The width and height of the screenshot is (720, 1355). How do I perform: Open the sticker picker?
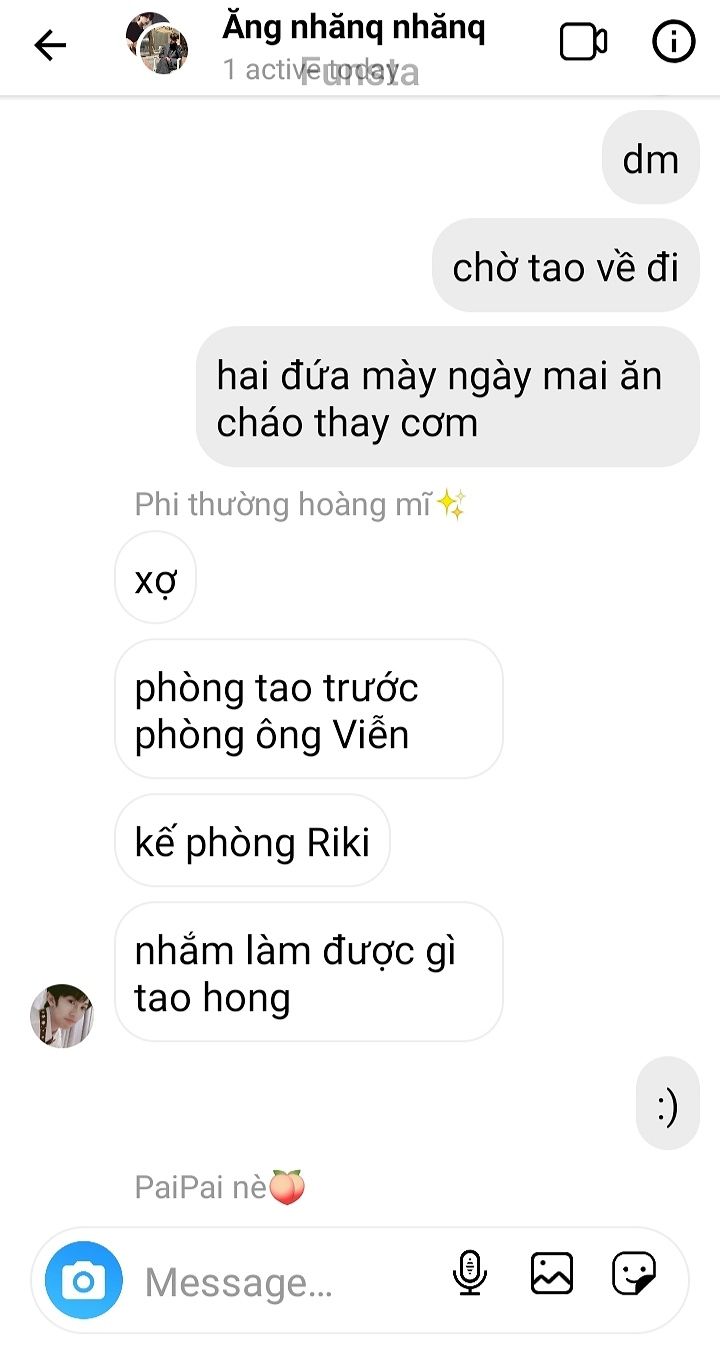[634, 1274]
